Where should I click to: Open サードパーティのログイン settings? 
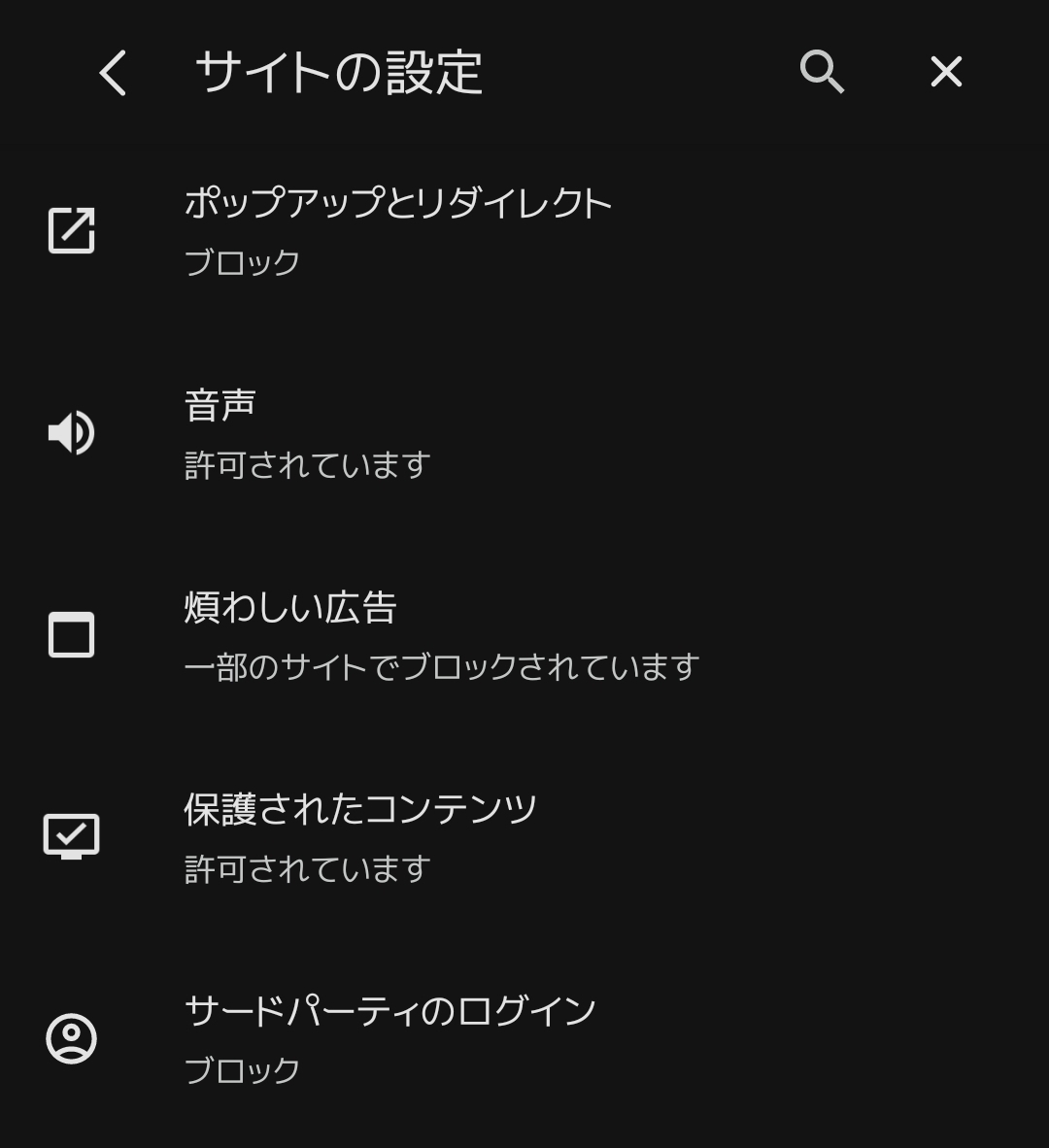(x=389, y=1038)
